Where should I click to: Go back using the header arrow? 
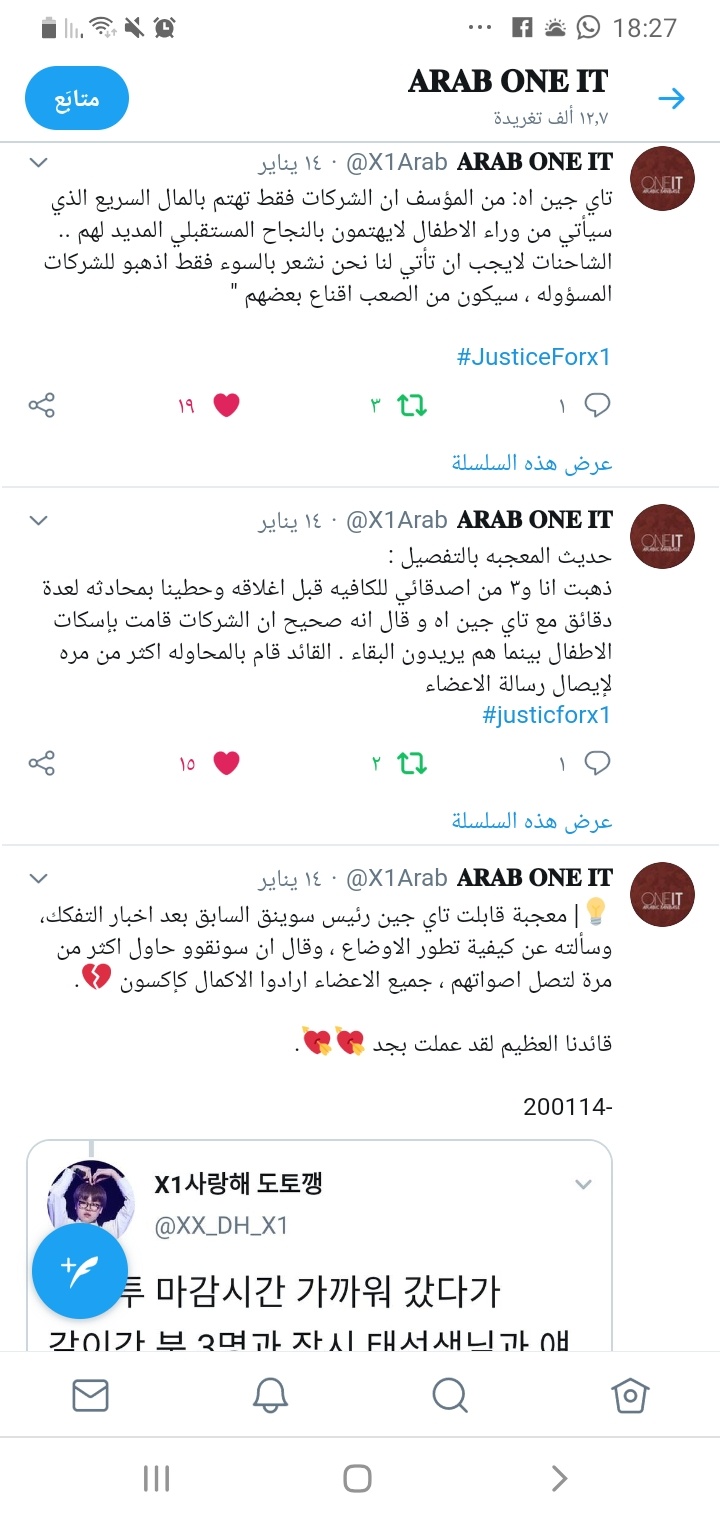click(x=671, y=98)
